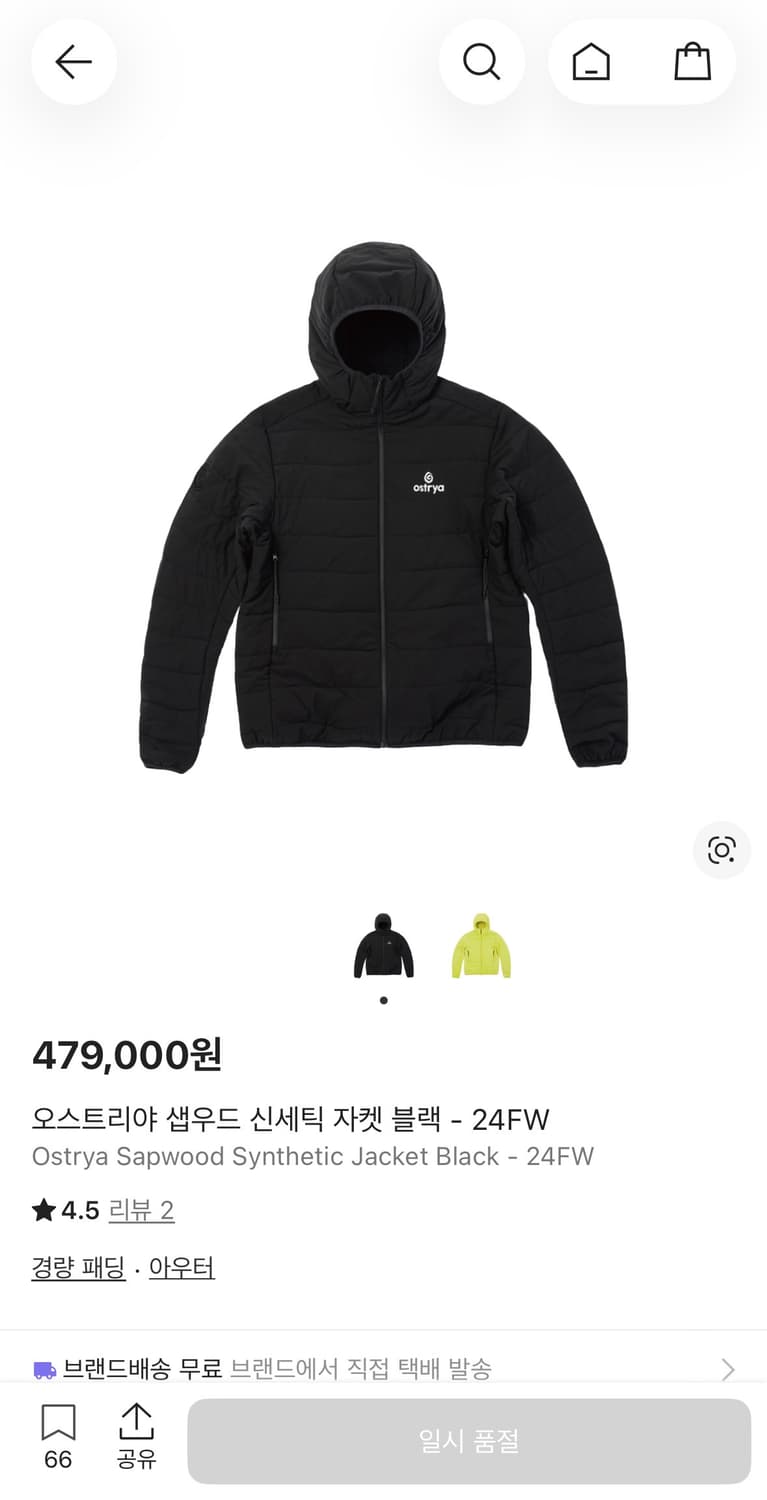Select the yellow jacket color variant

coord(480,945)
